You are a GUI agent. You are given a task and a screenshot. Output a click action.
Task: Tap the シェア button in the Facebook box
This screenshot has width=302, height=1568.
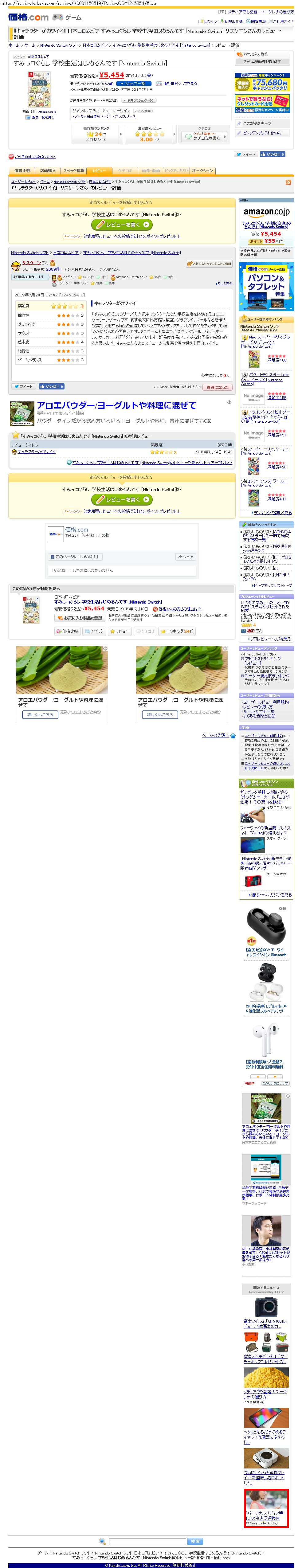coord(185,556)
